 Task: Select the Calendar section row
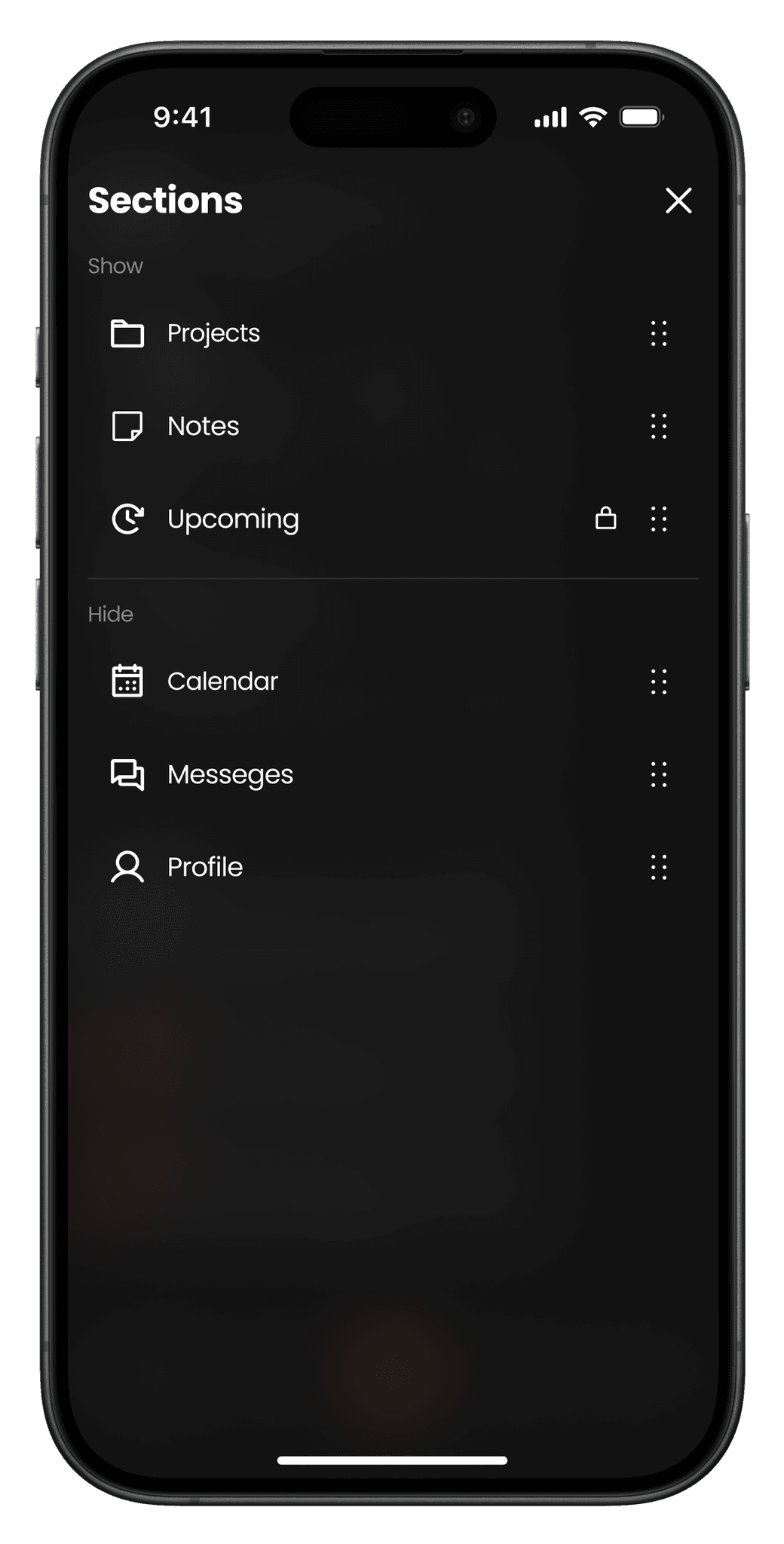click(393, 682)
